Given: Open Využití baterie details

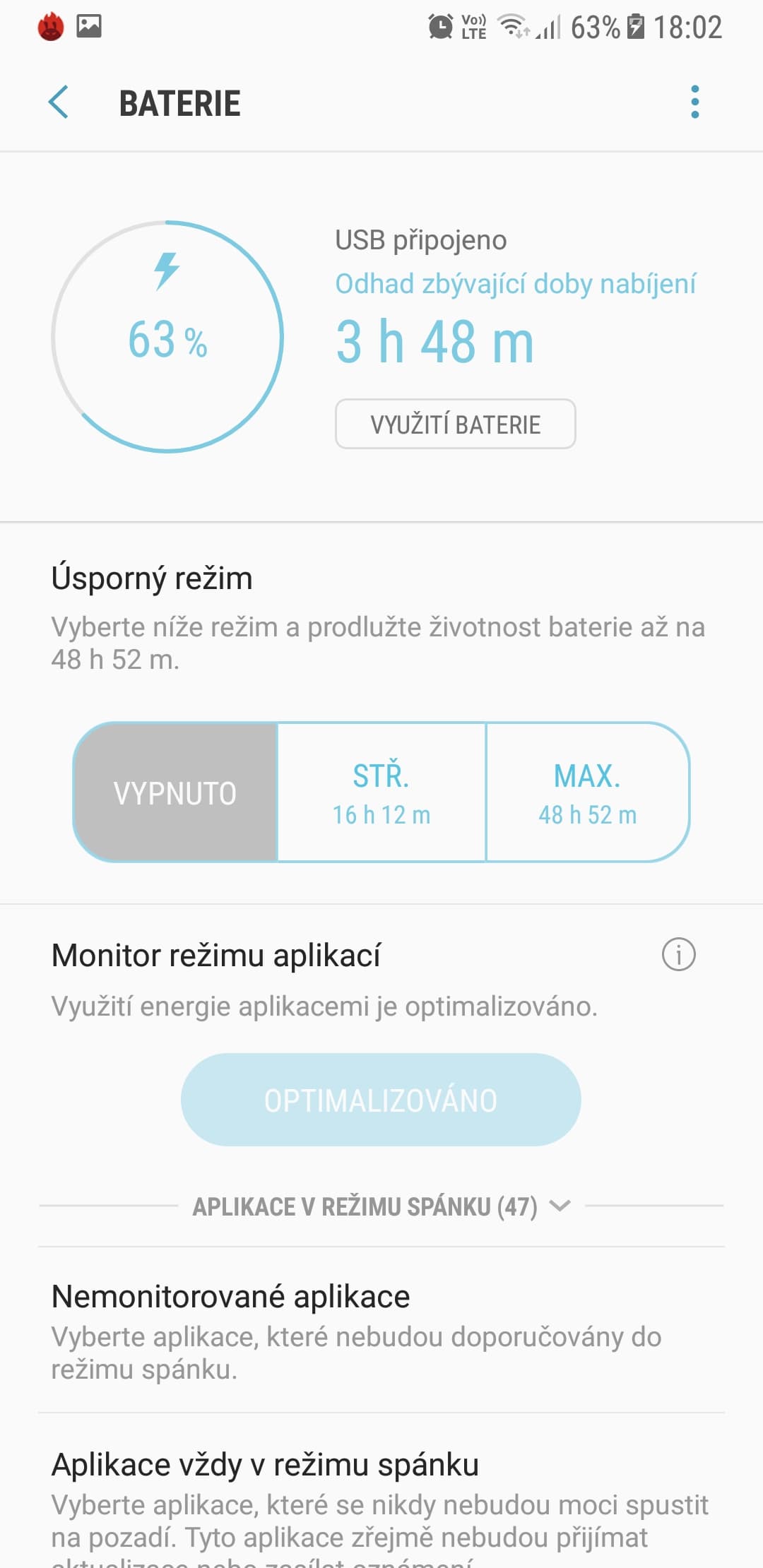Looking at the screenshot, I should tap(455, 424).
